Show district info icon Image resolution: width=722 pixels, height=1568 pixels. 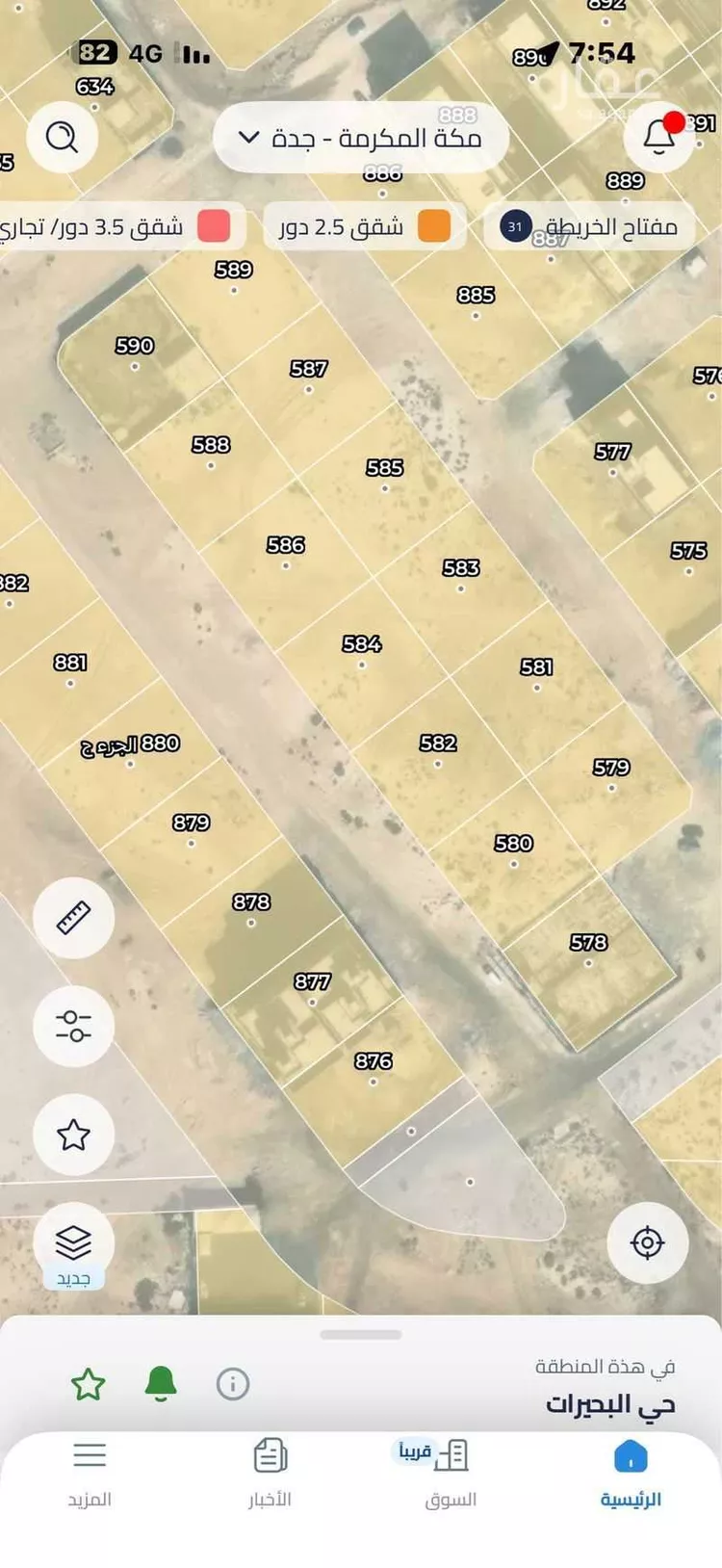click(x=233, y=1384)
